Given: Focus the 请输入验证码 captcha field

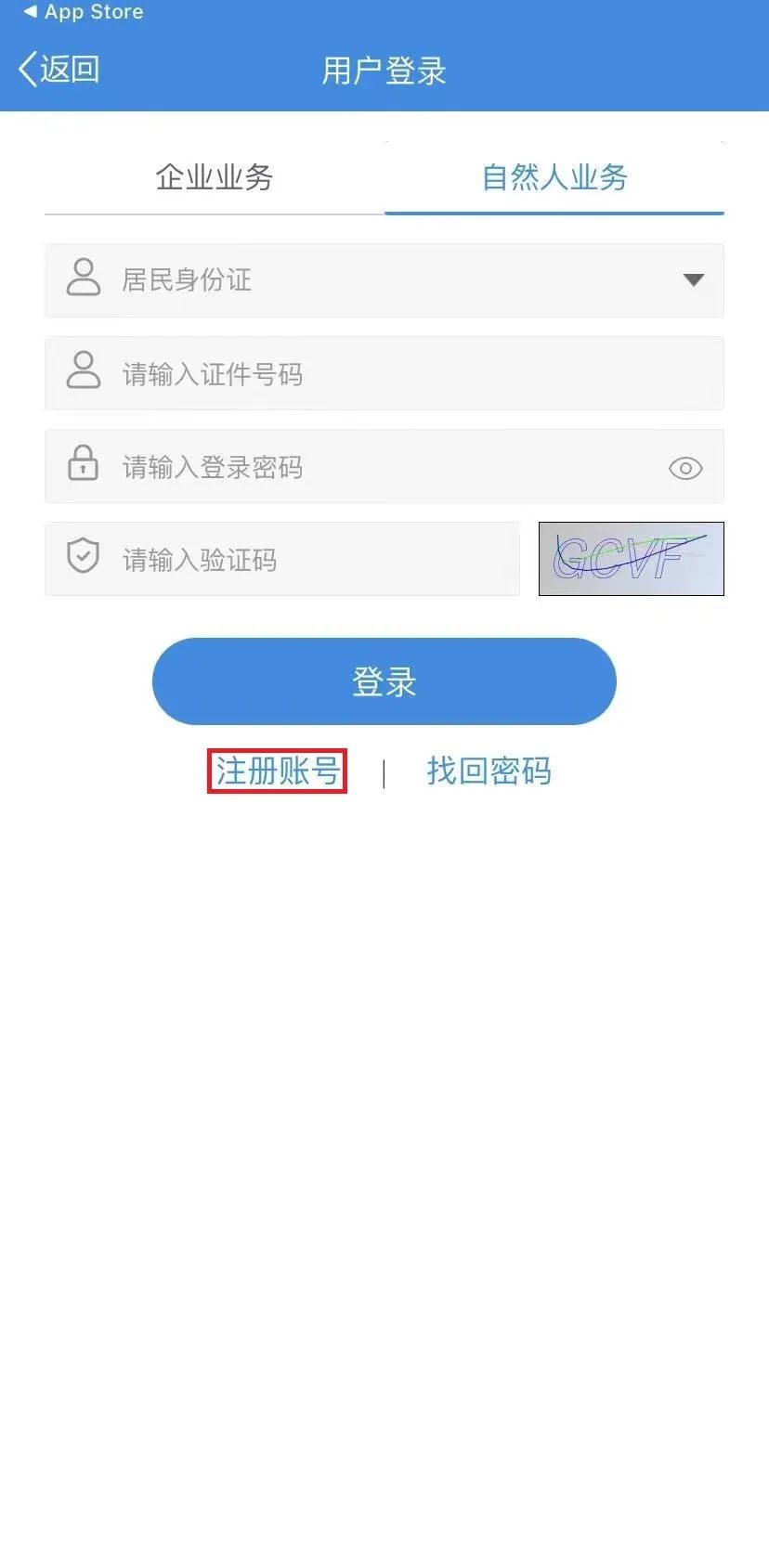Looking at the screenshot, I should point(282,559).
